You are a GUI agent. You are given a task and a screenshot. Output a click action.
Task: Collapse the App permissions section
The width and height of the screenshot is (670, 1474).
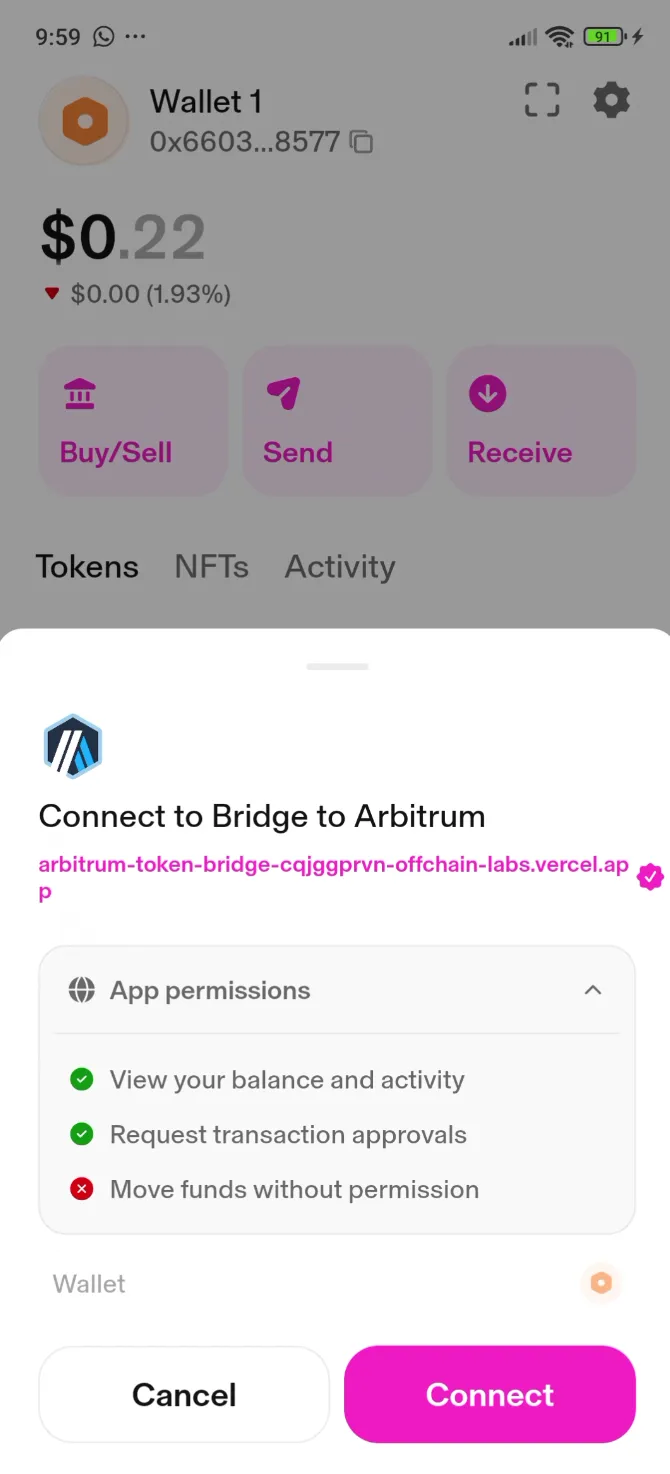(x=592, y=990)
